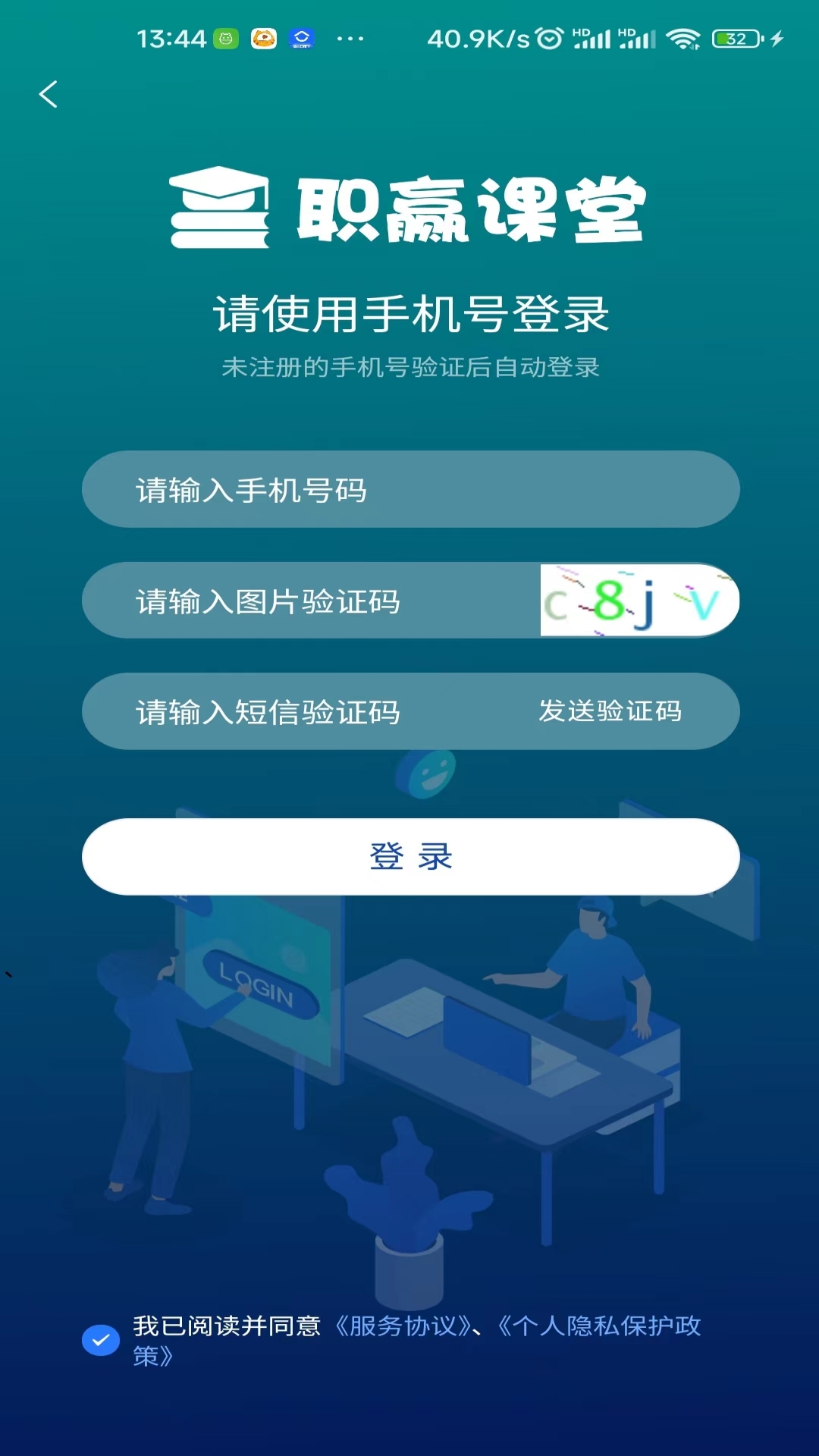This screenshot has height=1456, width=819.
Task: Tap the back arrow at top left
Action: [x=49, y=94]
